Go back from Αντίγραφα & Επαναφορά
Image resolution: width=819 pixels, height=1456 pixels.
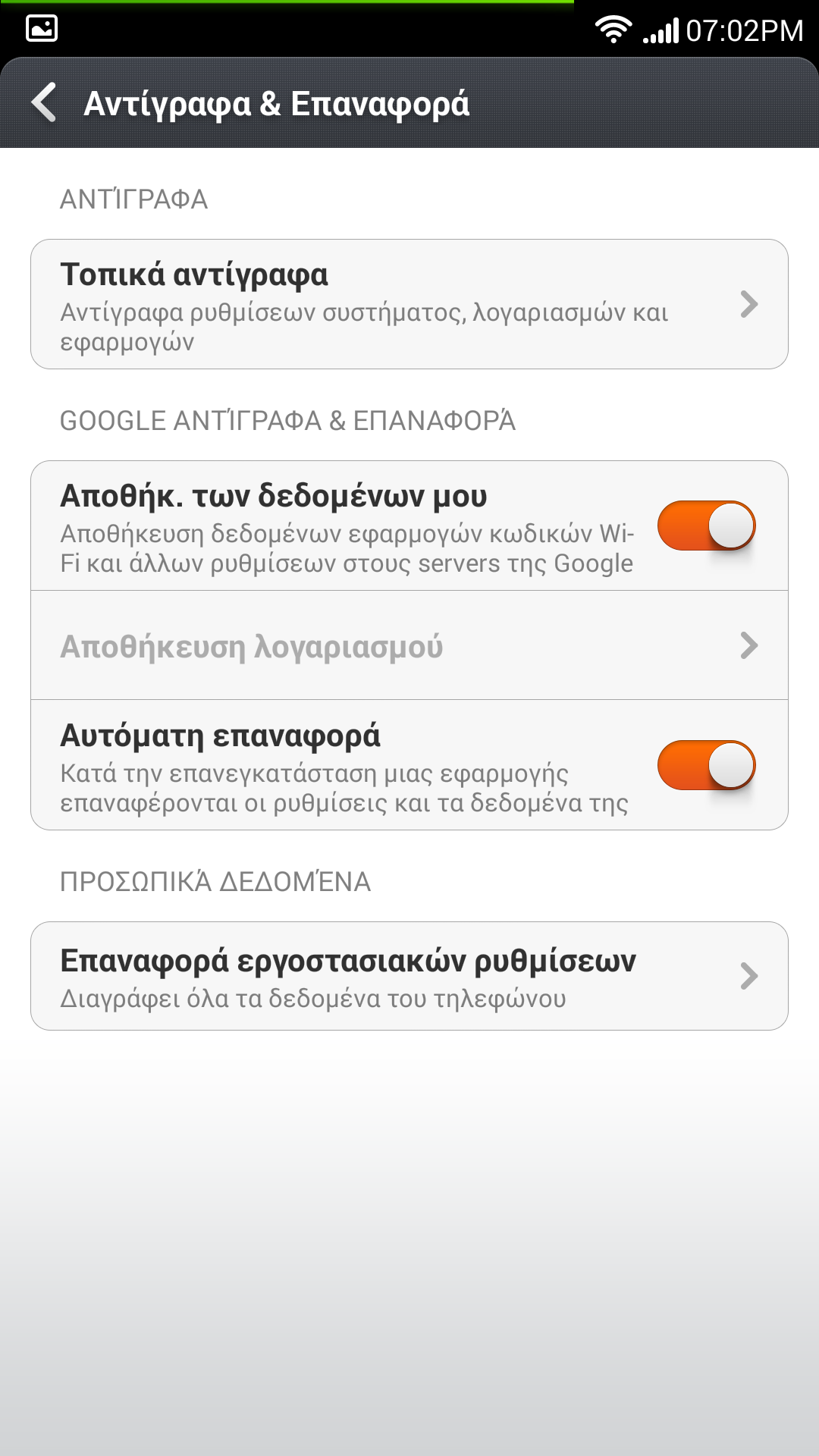(44, 102)
